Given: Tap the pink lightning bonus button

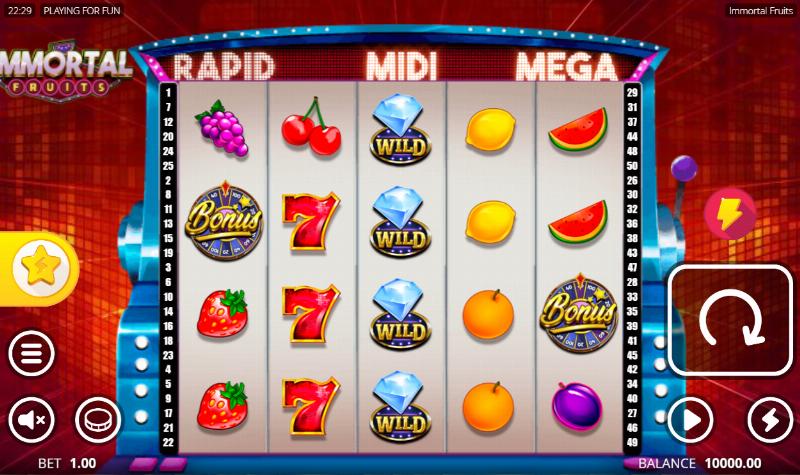Looking at the screenshot, I should click(729, 214).
